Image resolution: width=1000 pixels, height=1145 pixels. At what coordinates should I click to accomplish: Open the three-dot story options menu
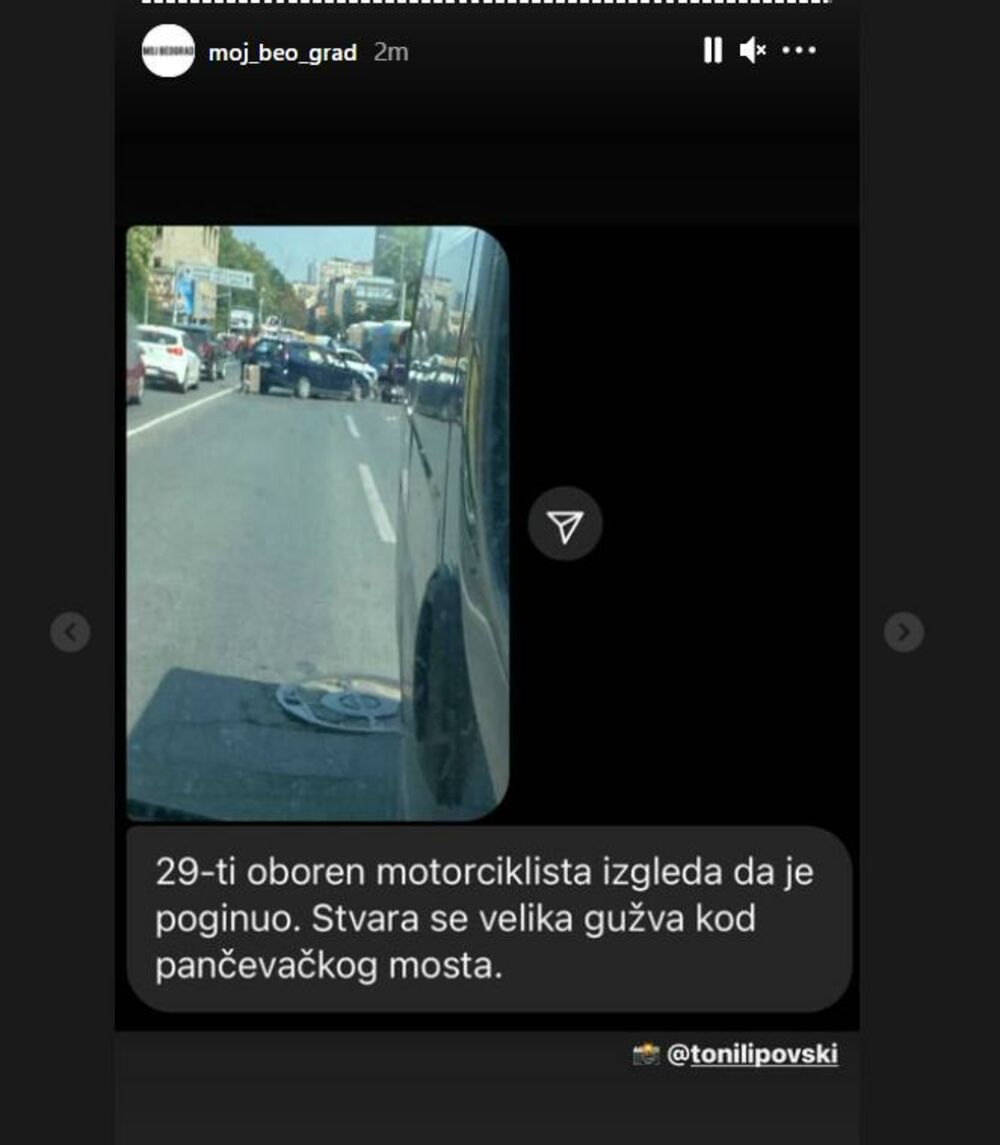pos(797,51)
